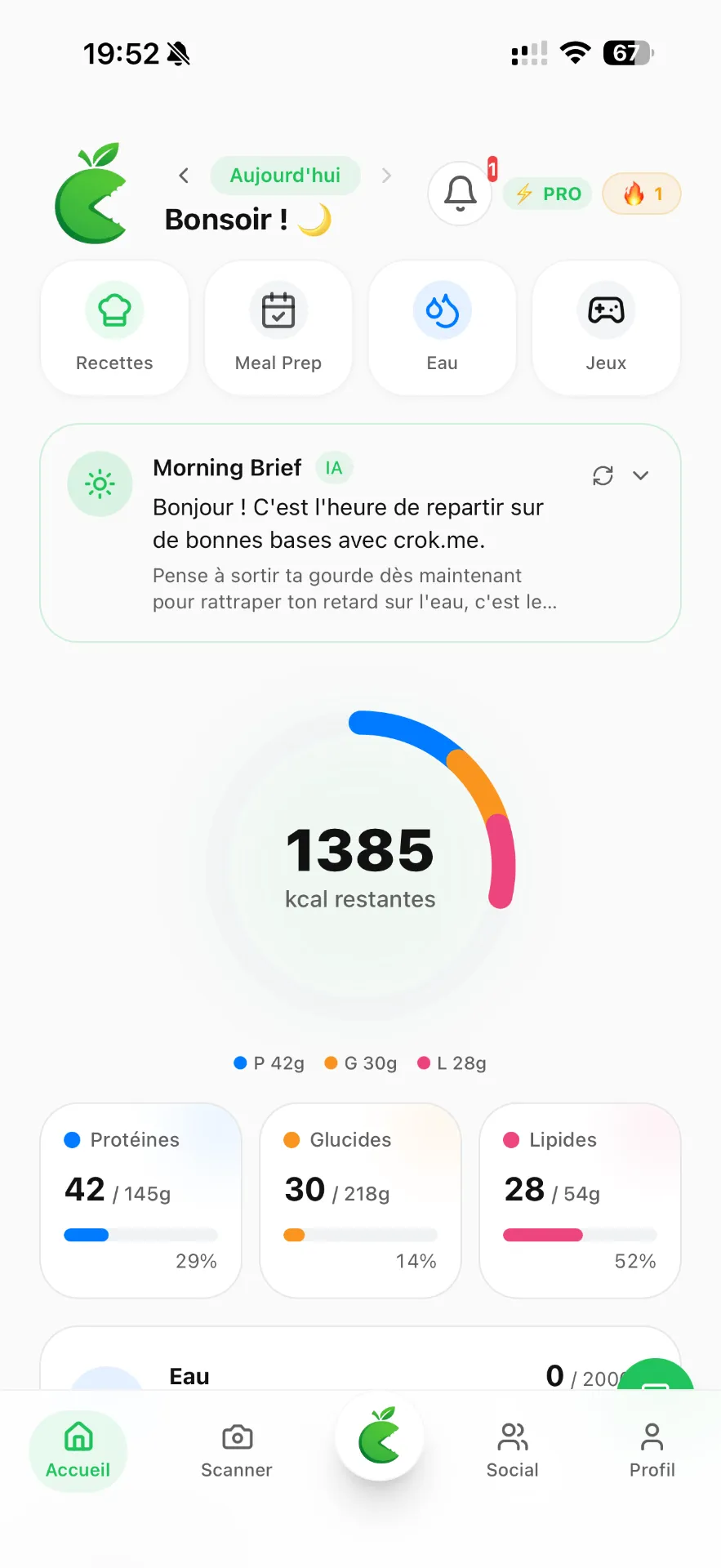Tap the Aujourd'hui date chip
The height and width of the screenshot is (1568, 721).
click(x=285, y=176)
